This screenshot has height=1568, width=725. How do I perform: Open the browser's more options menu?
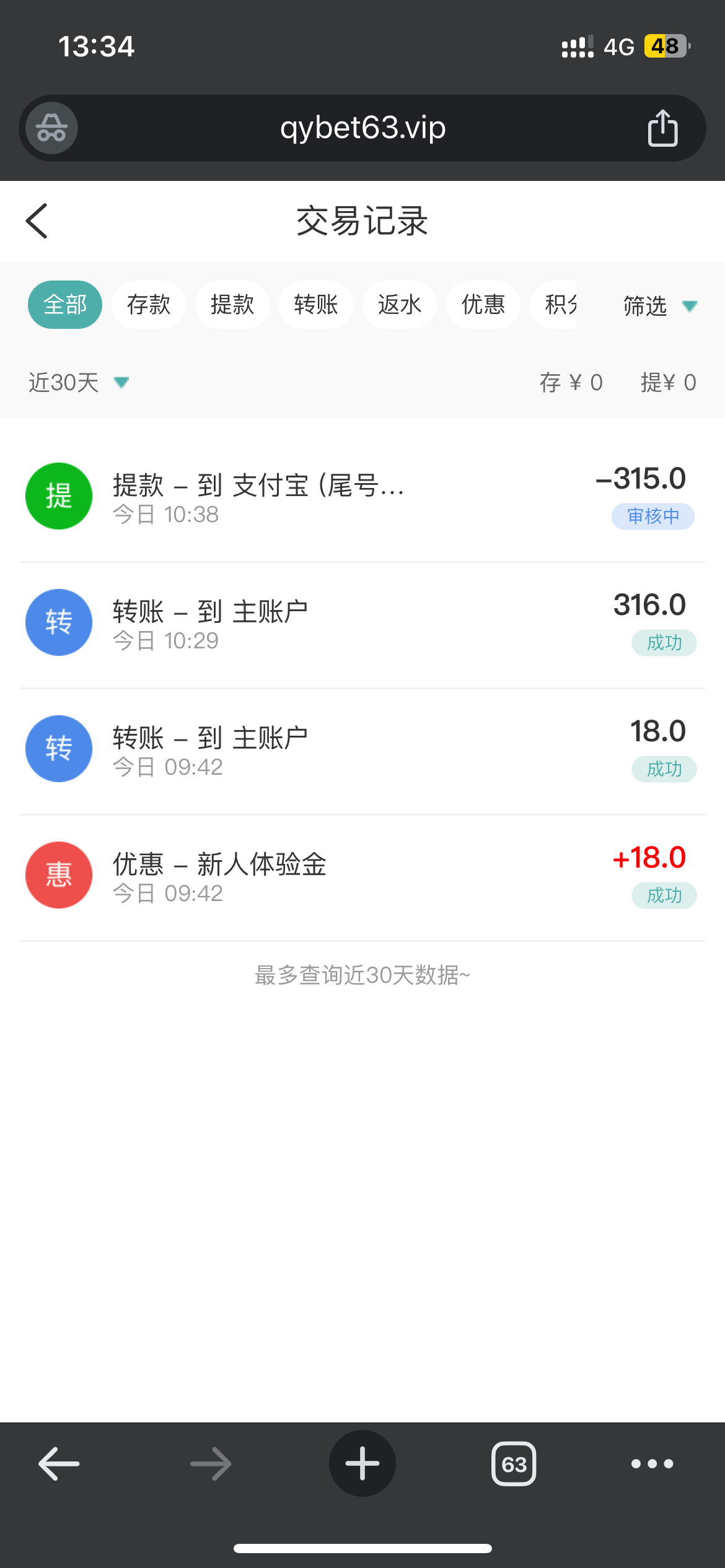(x=652, y=1464)
